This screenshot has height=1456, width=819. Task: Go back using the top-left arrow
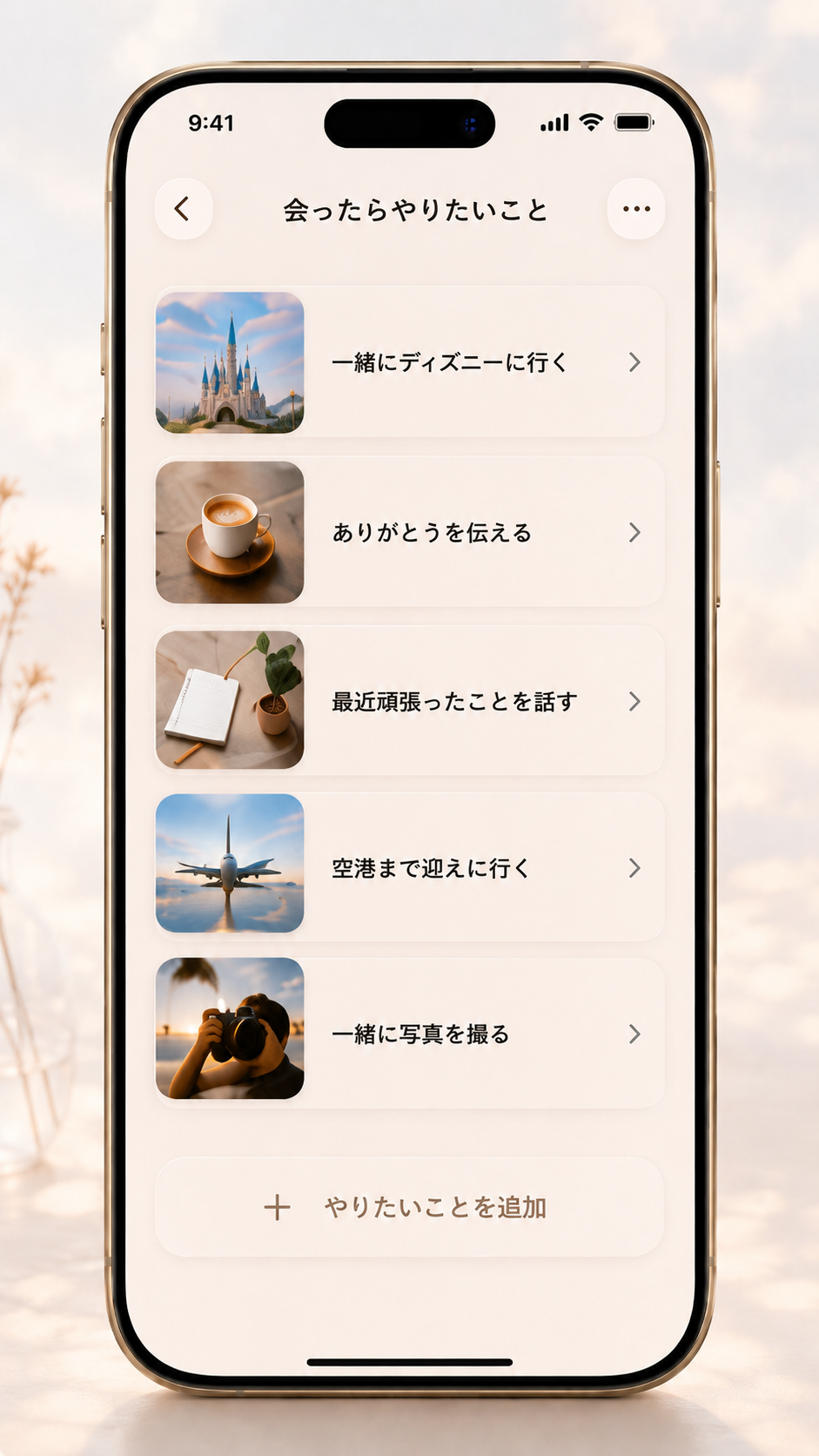click(x=183, y=209)
